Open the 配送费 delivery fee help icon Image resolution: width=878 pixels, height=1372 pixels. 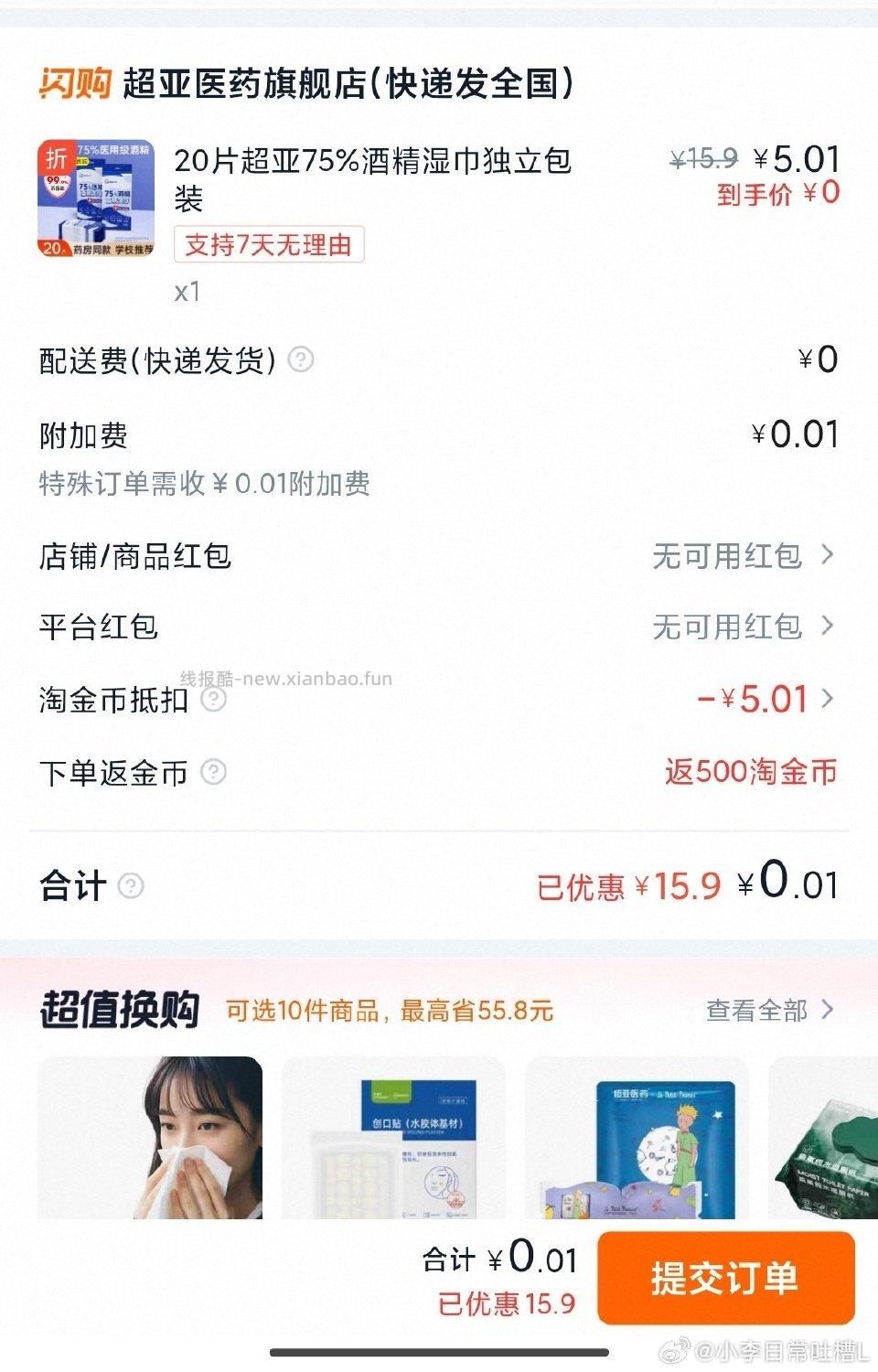(x=299, y=361)
